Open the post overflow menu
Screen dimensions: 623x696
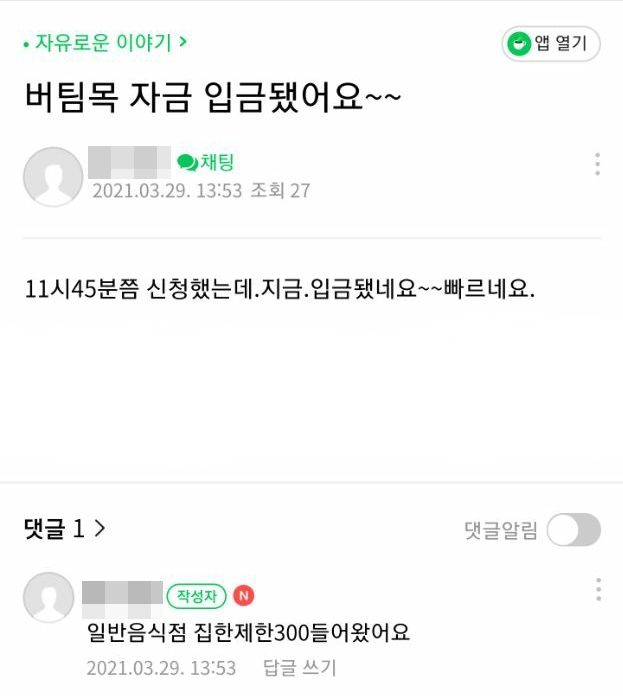(x=597, y=164)
